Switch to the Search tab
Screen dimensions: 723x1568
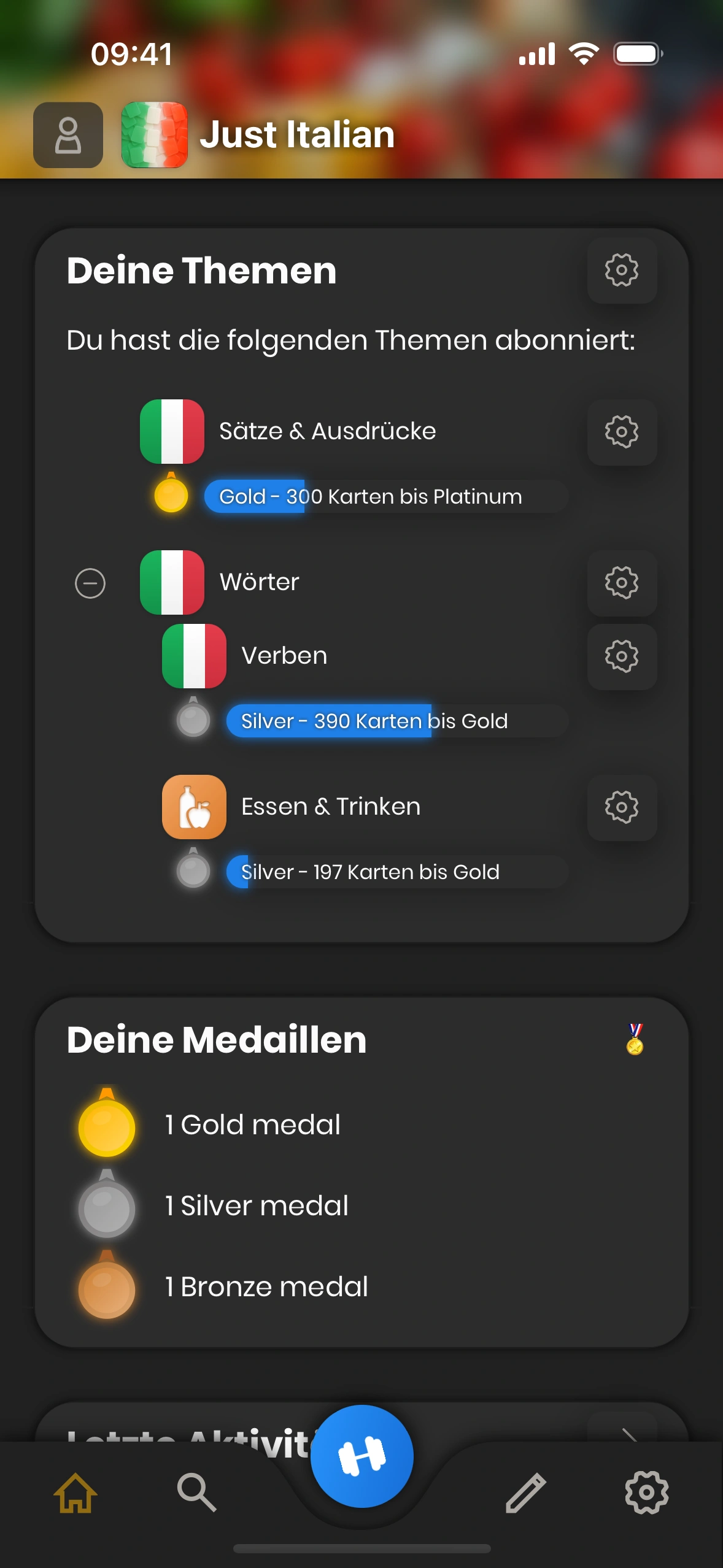[x=196, y=1493]
